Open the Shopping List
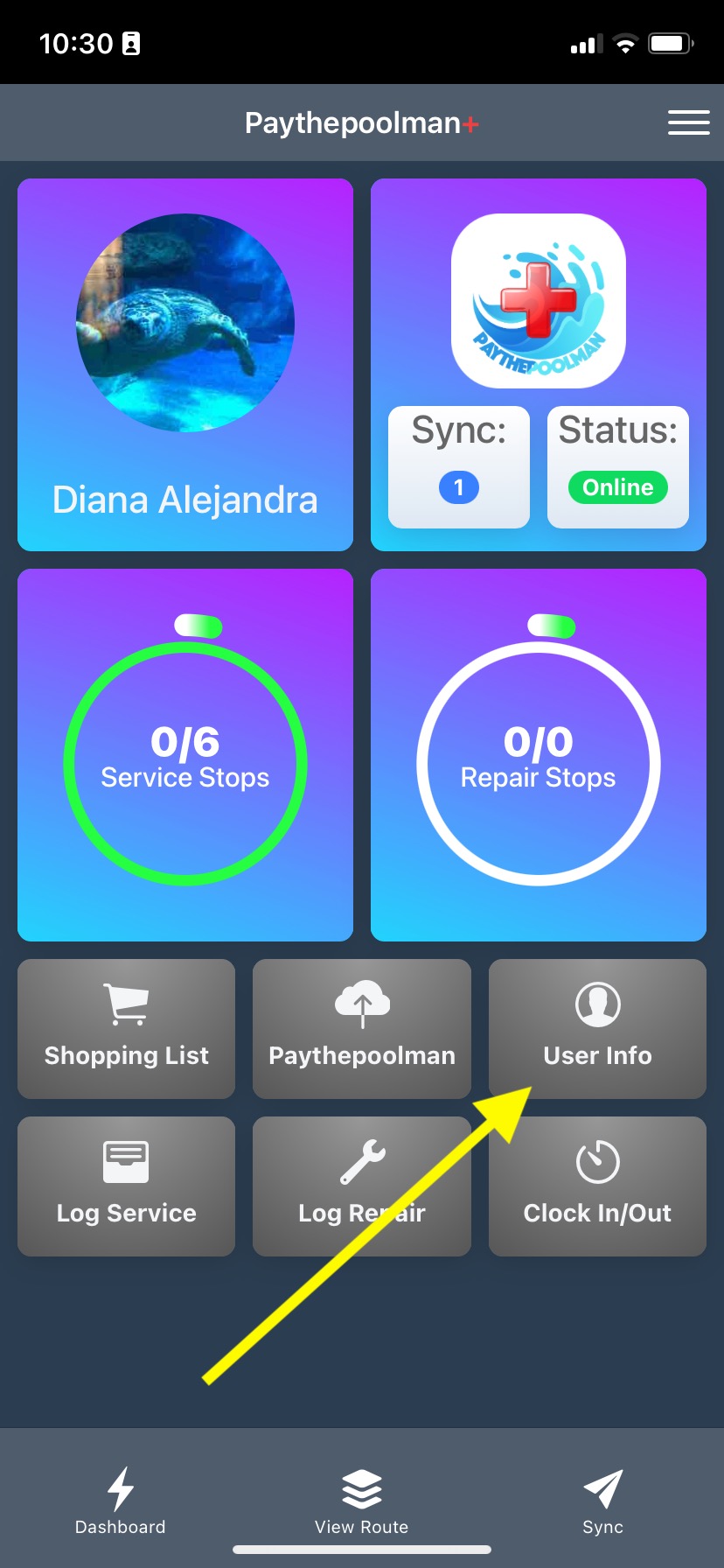Viewport: 724px width, 1568px height. tap(126, 1028)
